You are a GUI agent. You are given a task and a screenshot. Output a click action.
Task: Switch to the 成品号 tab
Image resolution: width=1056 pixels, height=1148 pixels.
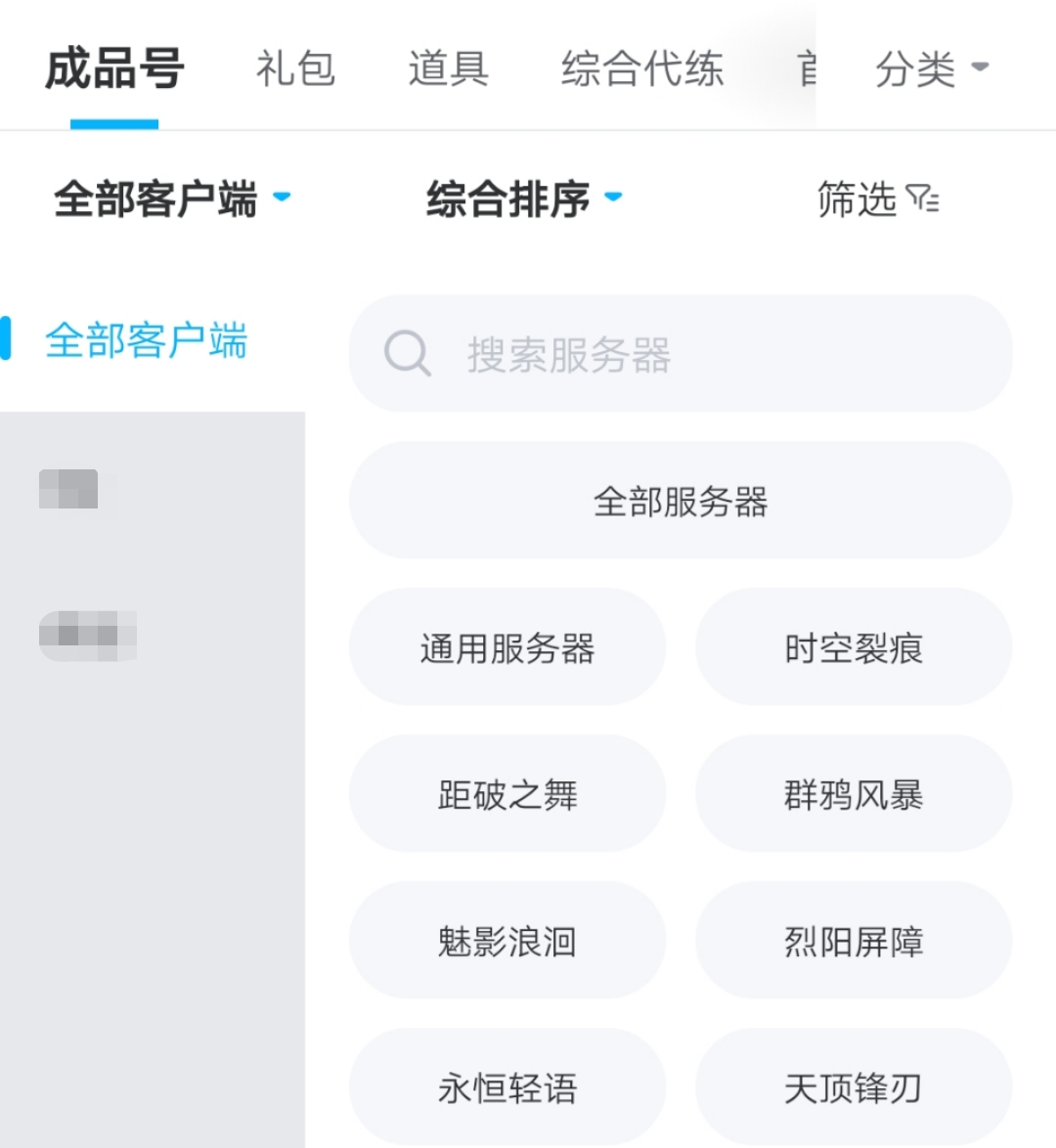click(114, 69)
